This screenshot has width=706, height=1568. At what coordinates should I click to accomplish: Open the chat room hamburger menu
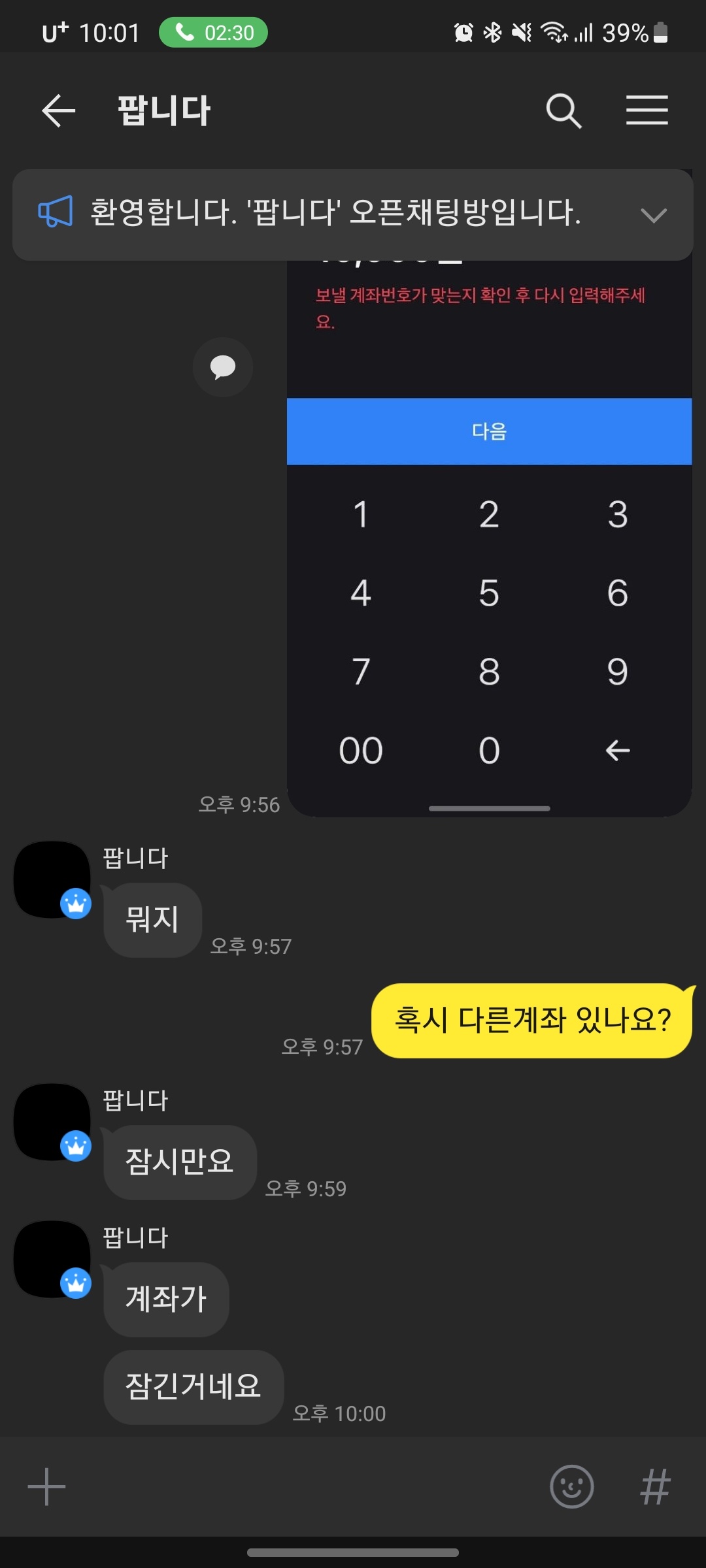pyautogui.click(x=647, y=110)
